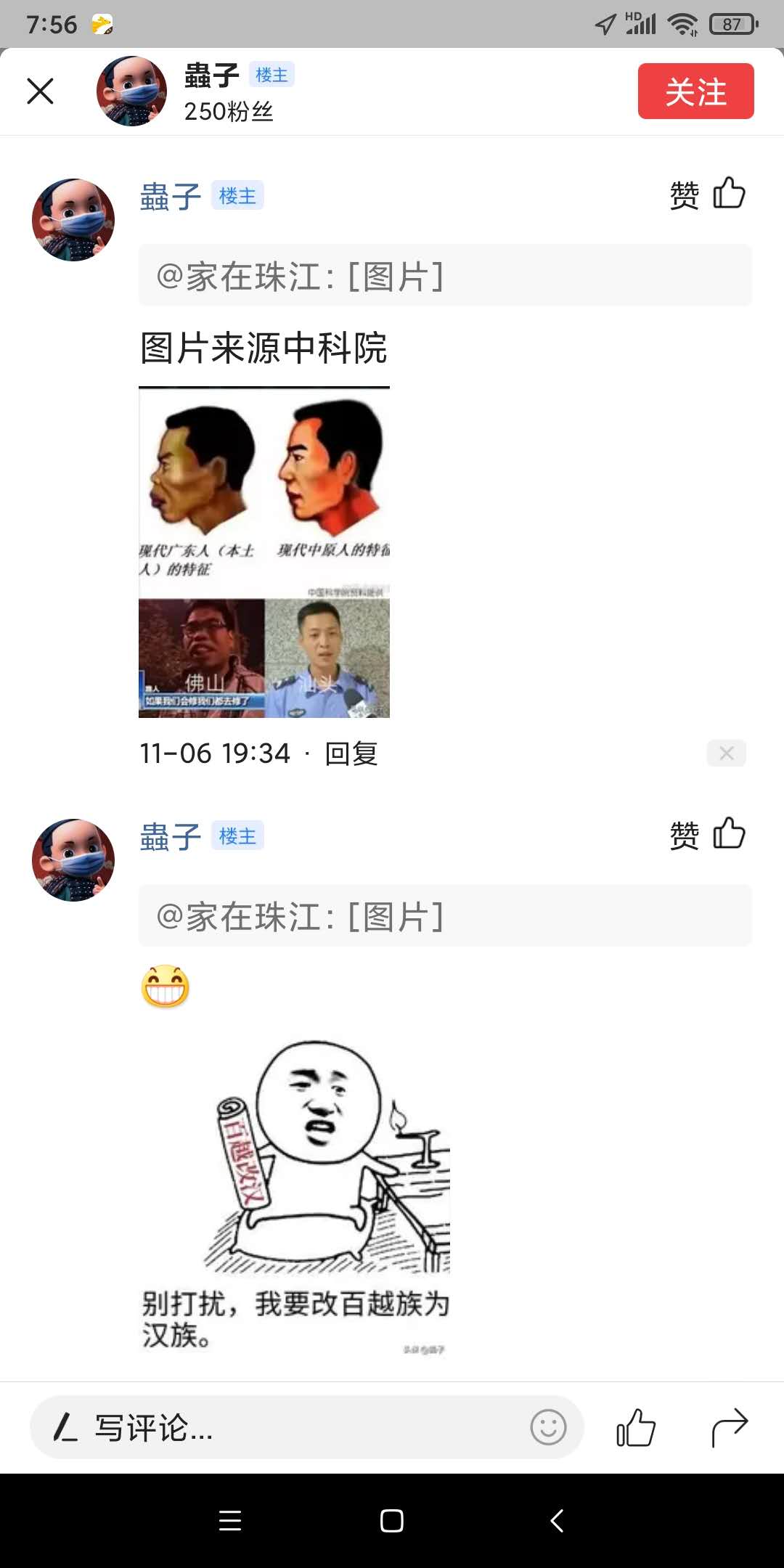Go back using system navigation
784x1568 pixels.
pyautogui.click(x=557, y=1521)
